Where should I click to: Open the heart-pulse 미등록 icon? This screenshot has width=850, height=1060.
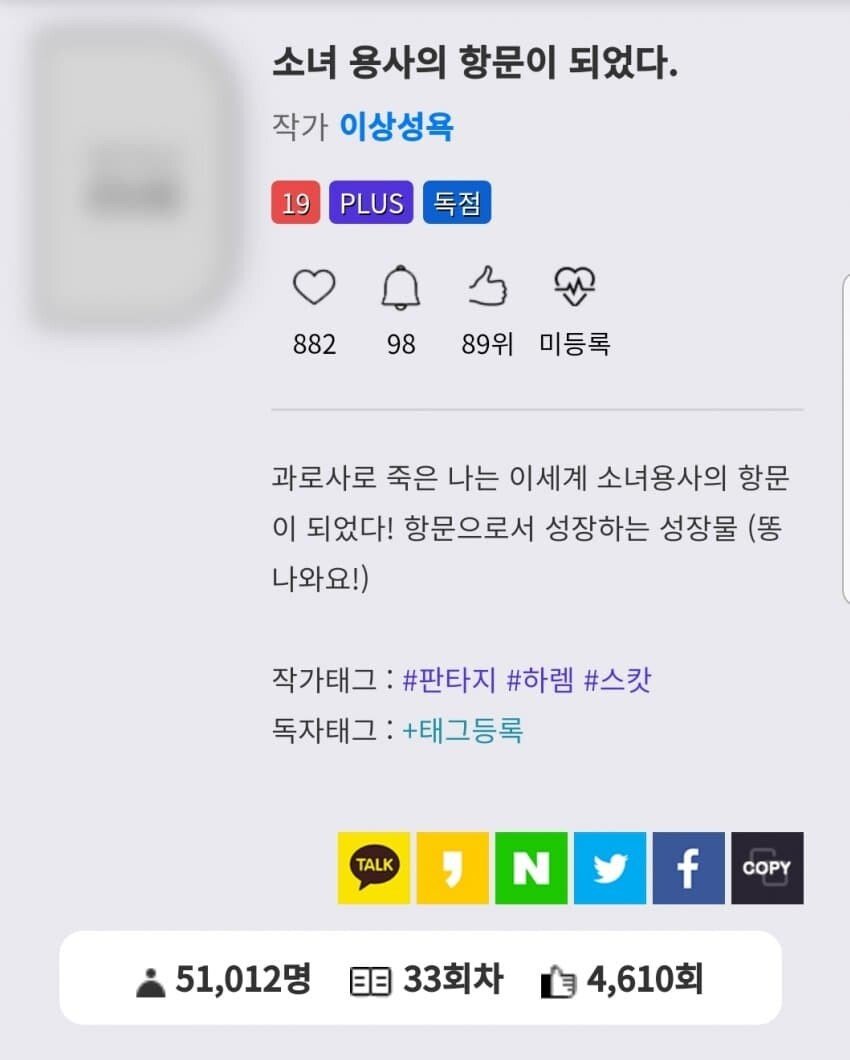point(575,289)
